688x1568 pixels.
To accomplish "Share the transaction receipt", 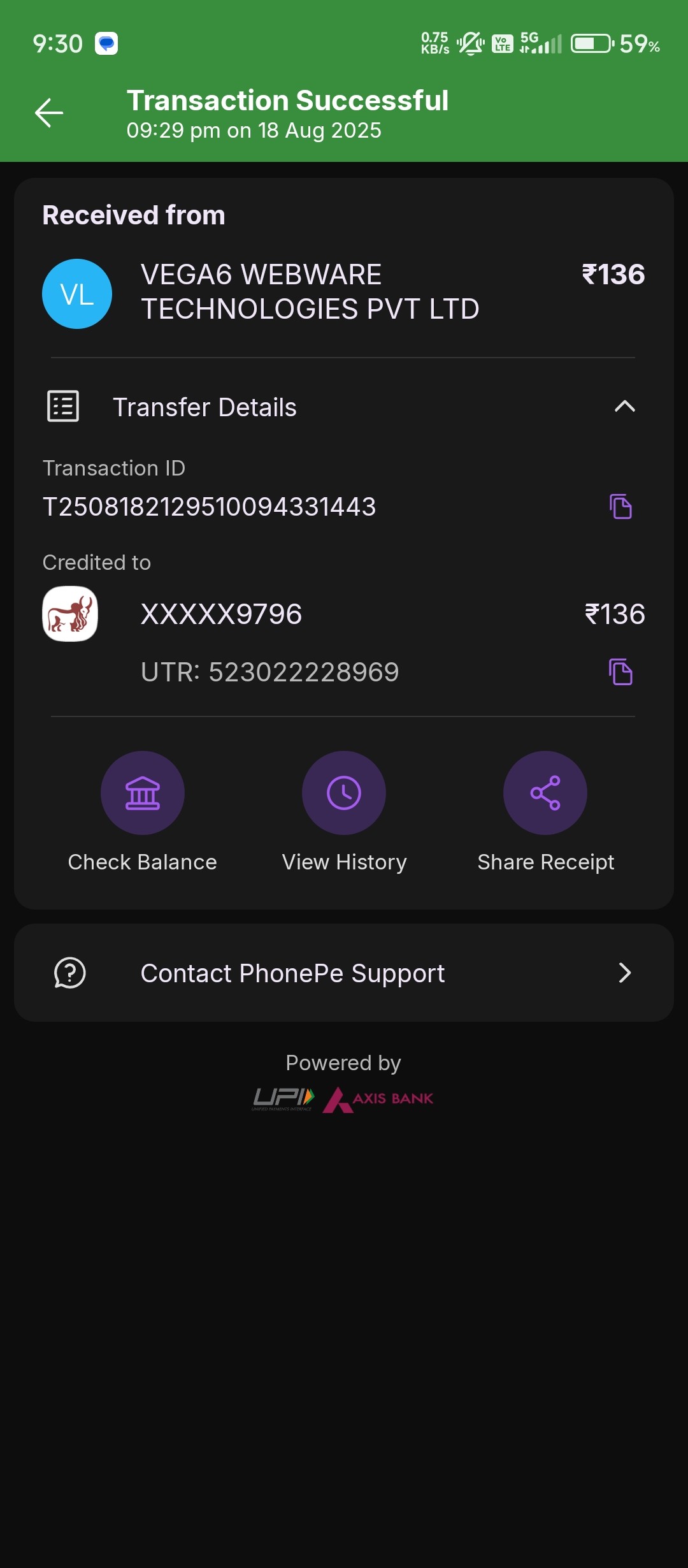I will [x=545, y=793].
